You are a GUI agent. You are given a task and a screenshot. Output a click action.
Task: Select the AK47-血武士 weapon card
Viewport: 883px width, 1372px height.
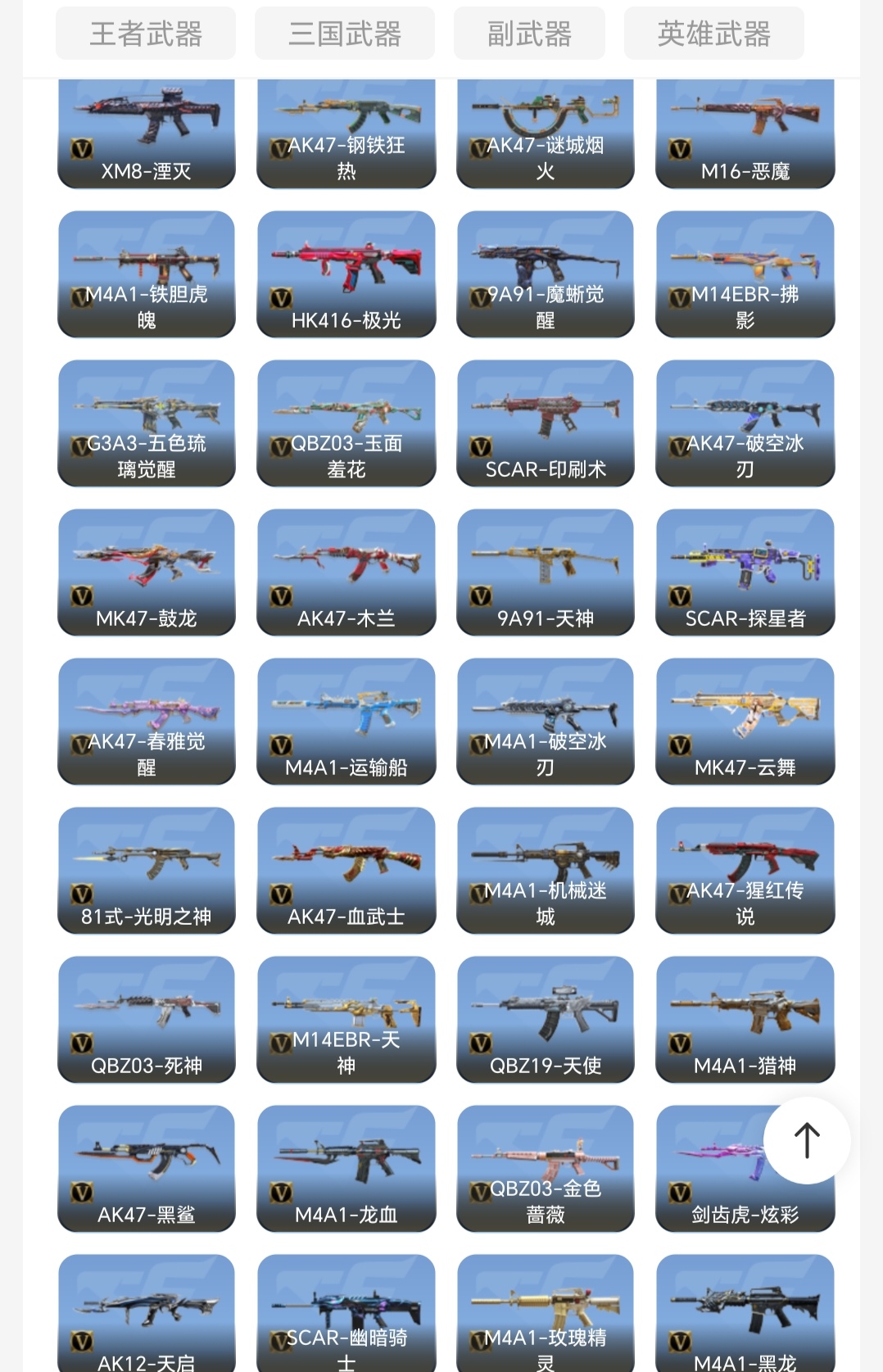point(346,871)
